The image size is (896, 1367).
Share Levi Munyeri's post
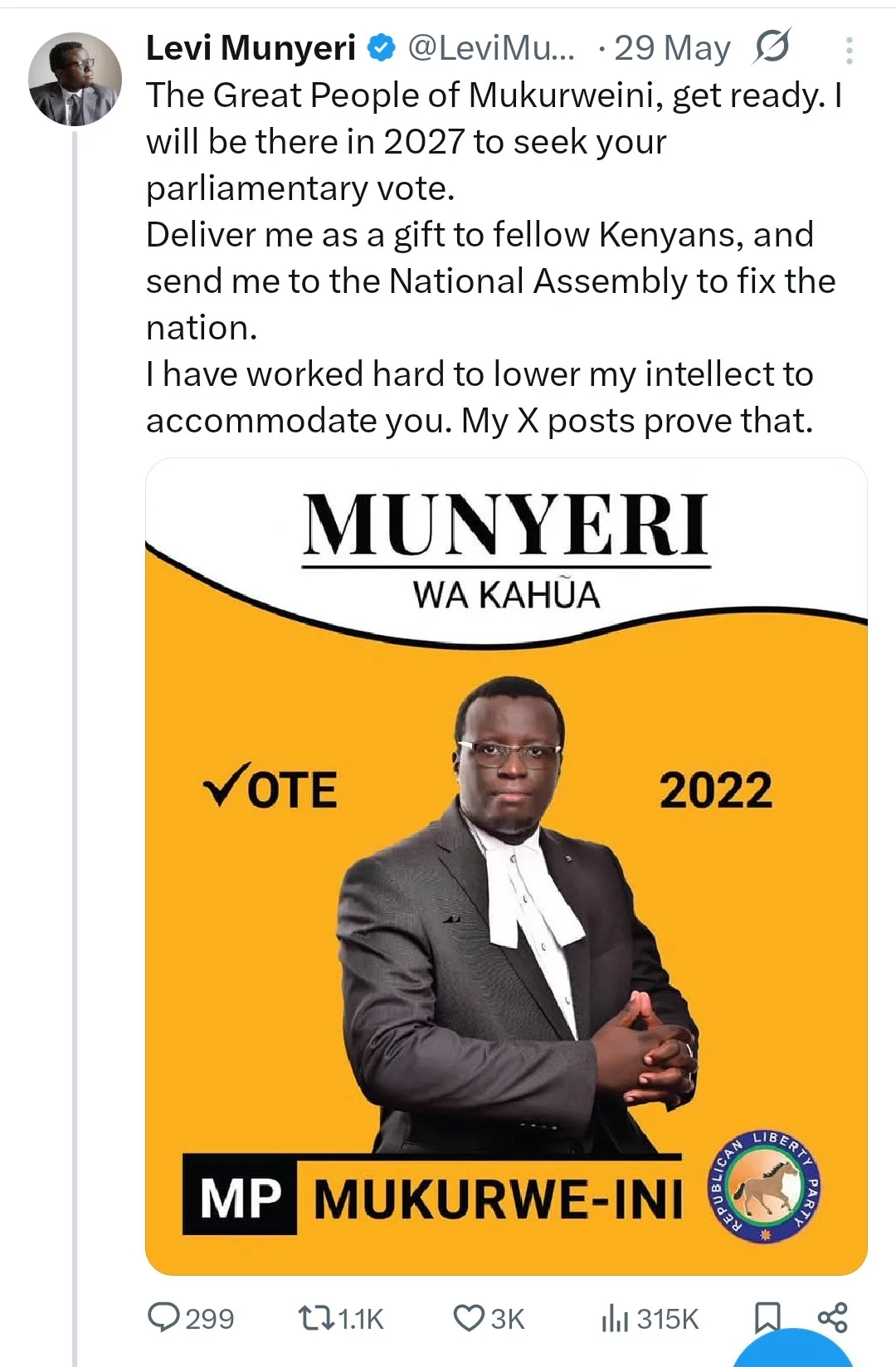coord(832,1316)
